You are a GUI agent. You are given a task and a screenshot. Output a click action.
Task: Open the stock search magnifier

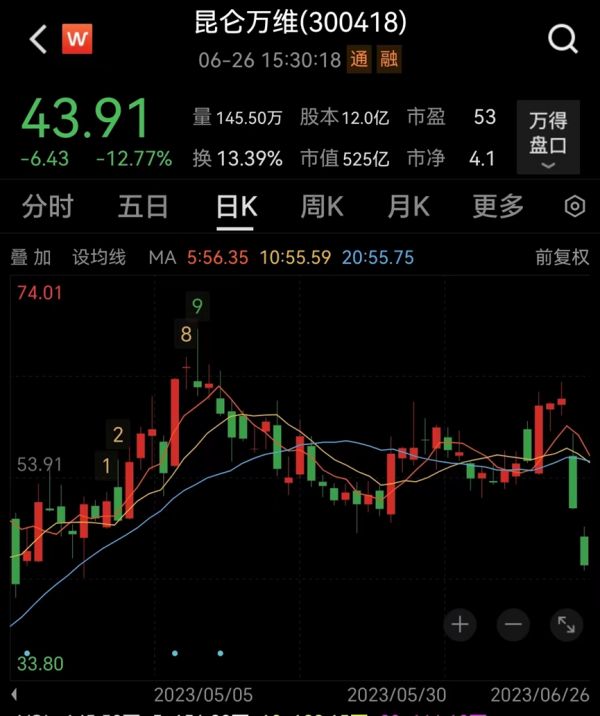pyautogui.click(x=563, y=40)
